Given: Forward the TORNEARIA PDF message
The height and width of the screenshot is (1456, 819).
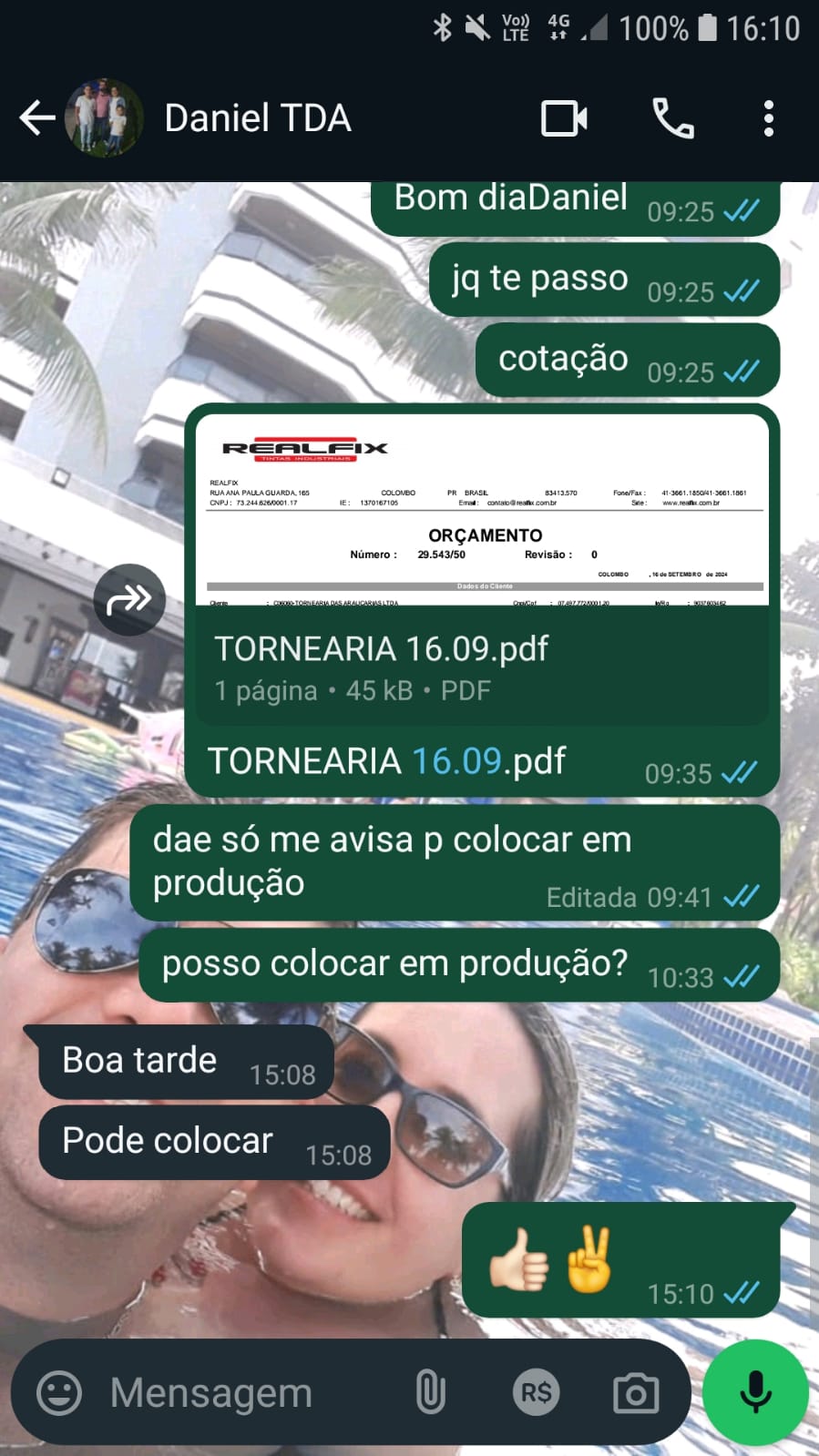Looking at the screenshot, I should coord(129,599).
